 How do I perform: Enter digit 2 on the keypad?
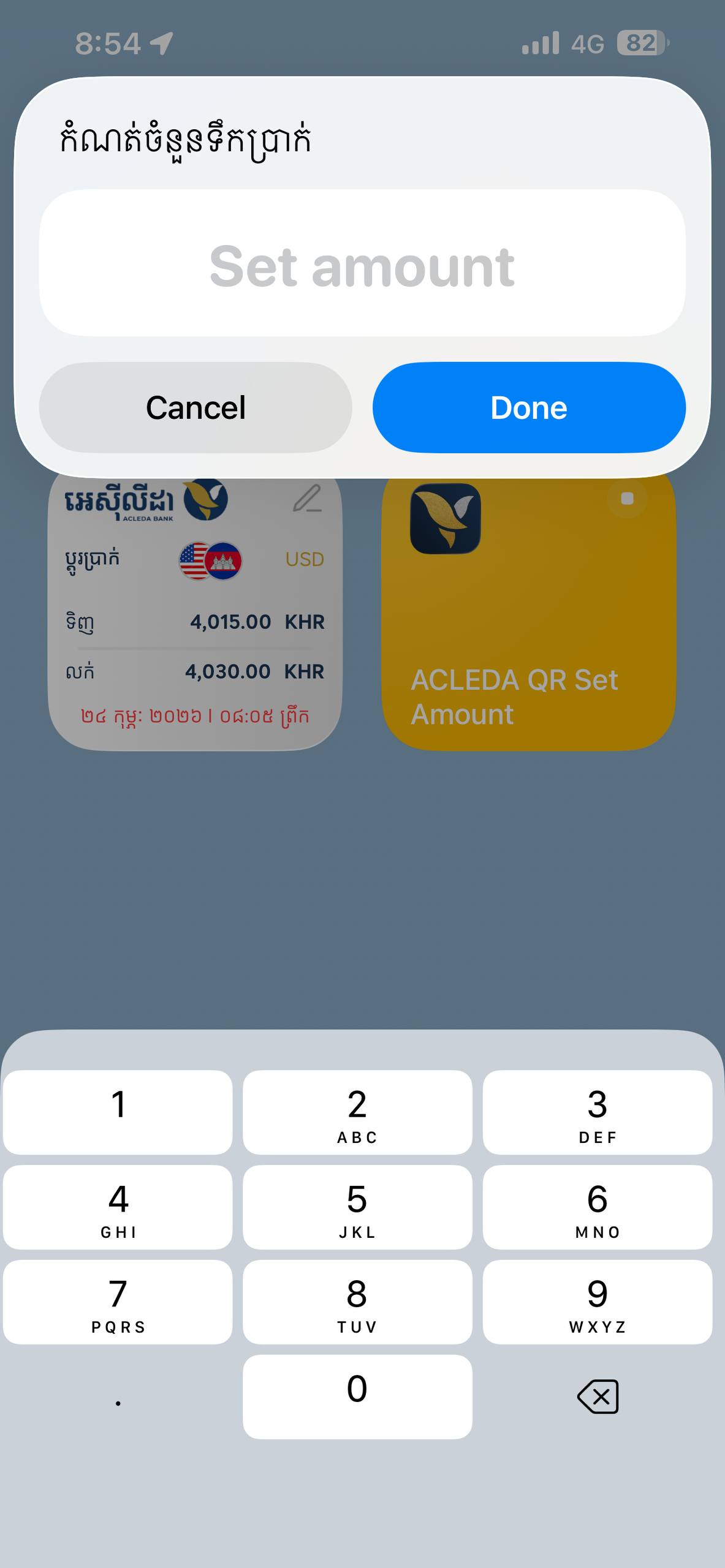pos(357,1112)
